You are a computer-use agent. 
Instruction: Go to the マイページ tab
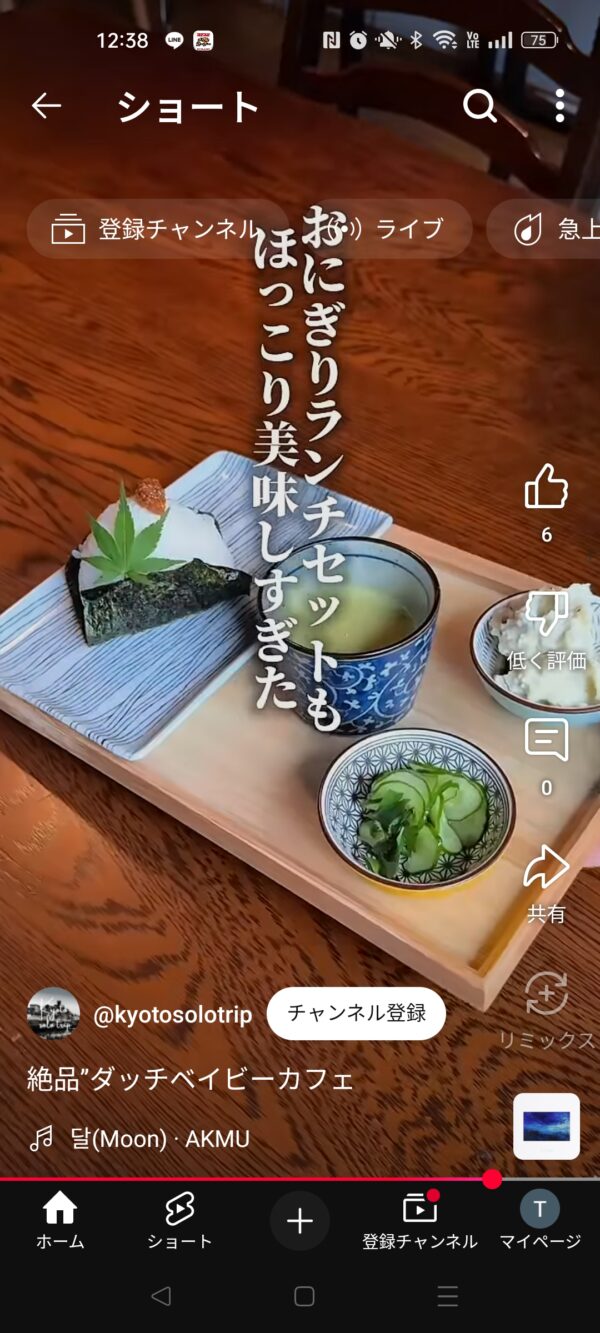pos(540,1220)
